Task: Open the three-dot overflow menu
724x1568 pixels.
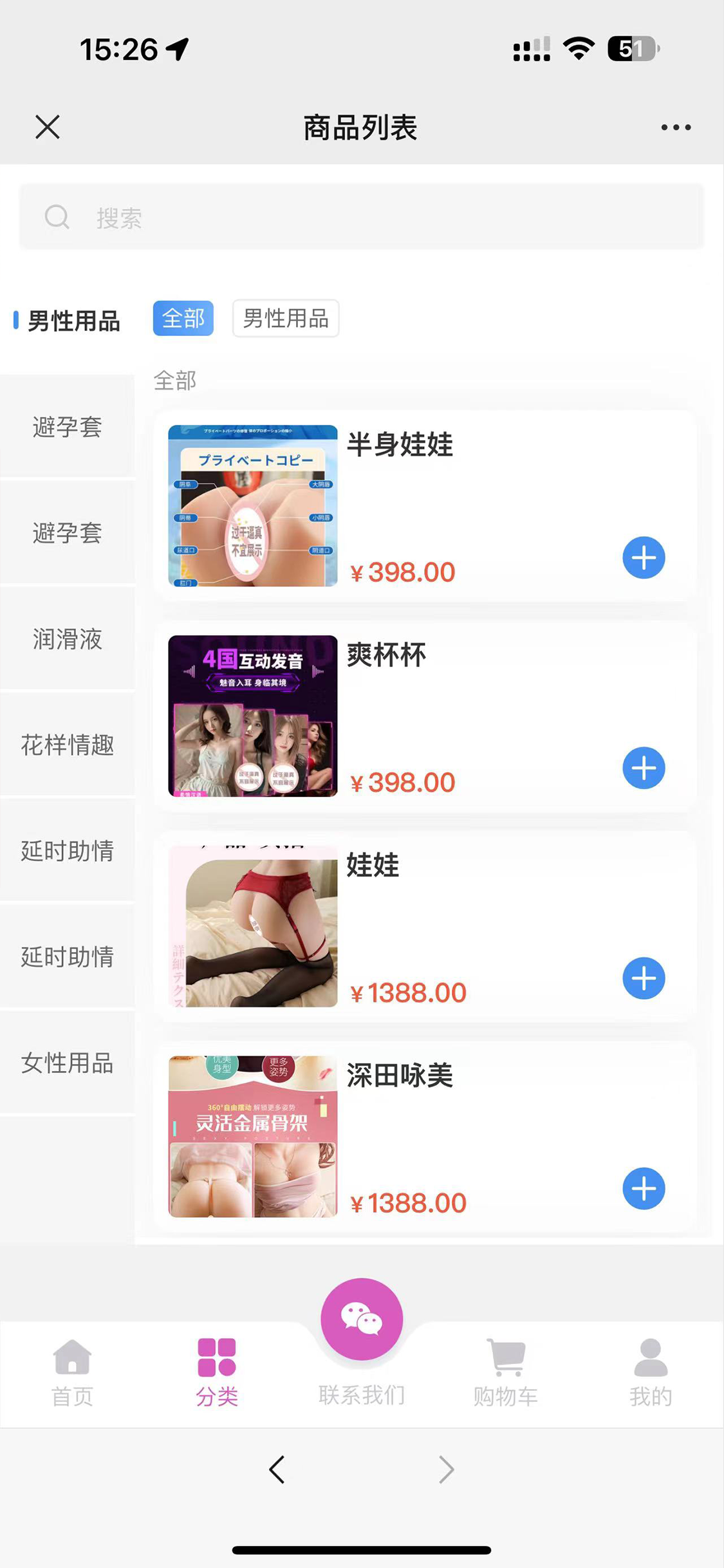Action: coord(676,127)
